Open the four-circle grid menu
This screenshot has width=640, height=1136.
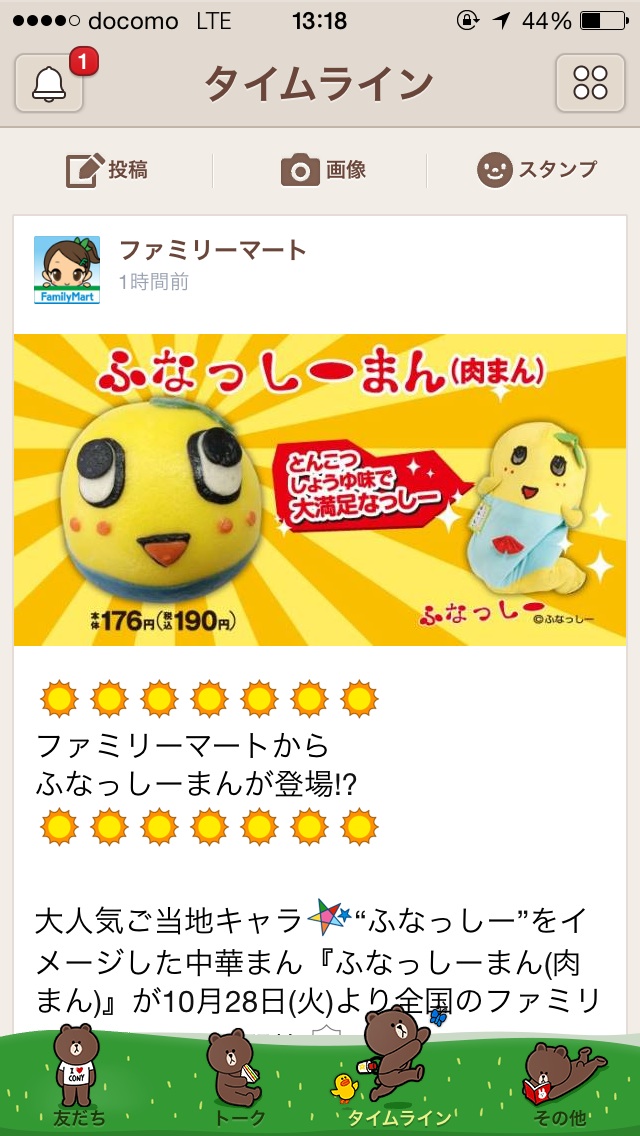[x=590, y=84]
